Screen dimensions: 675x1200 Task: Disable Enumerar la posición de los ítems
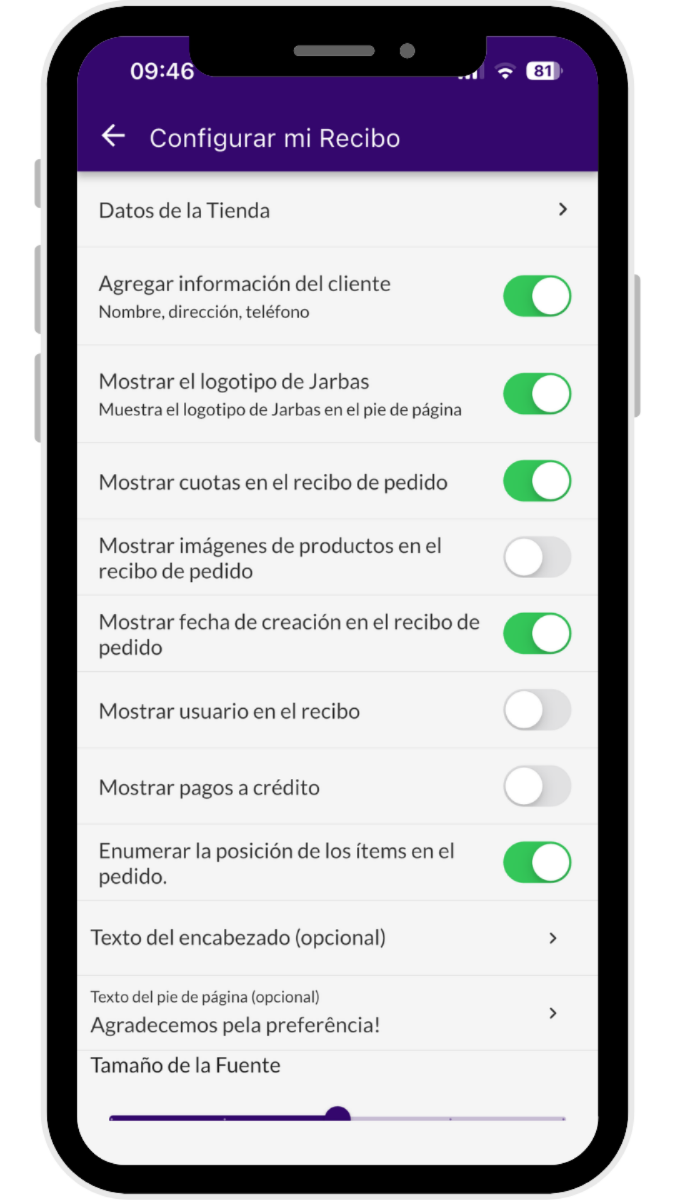pos(536,862)
